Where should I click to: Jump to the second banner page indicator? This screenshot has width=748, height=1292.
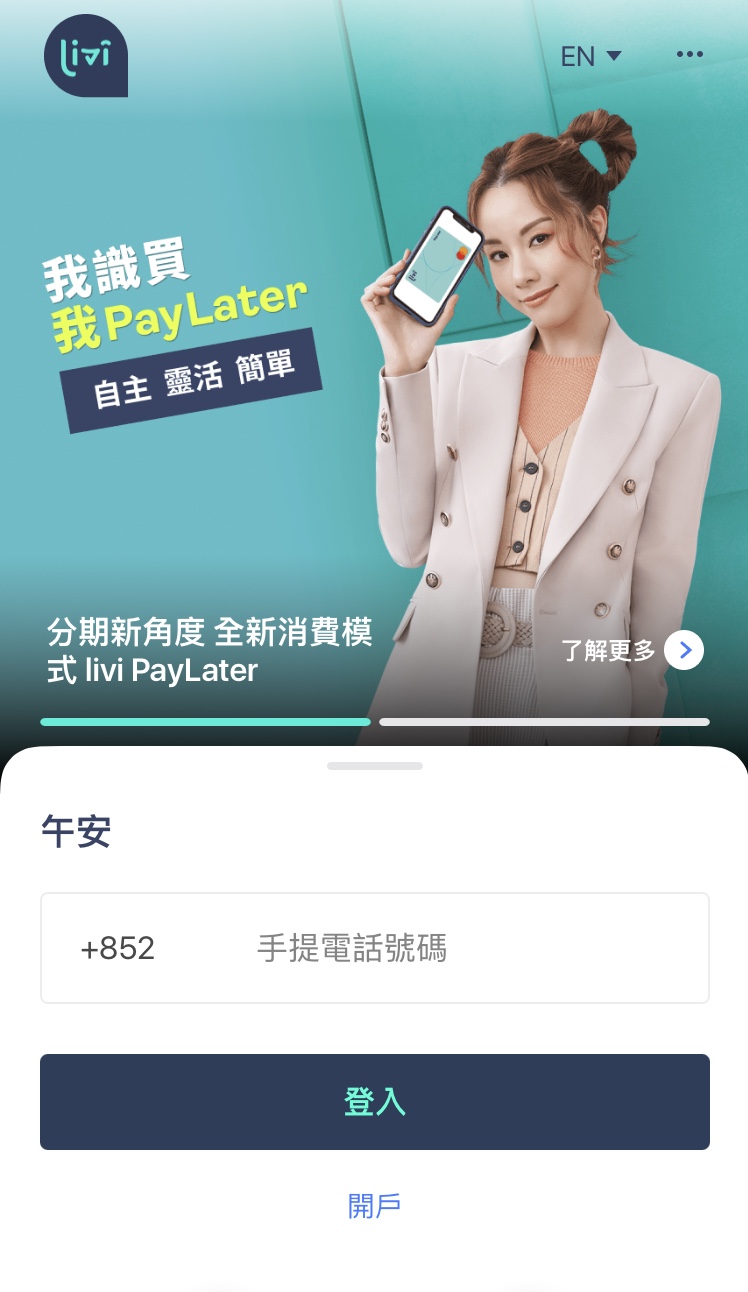click(x=544, y=721)
